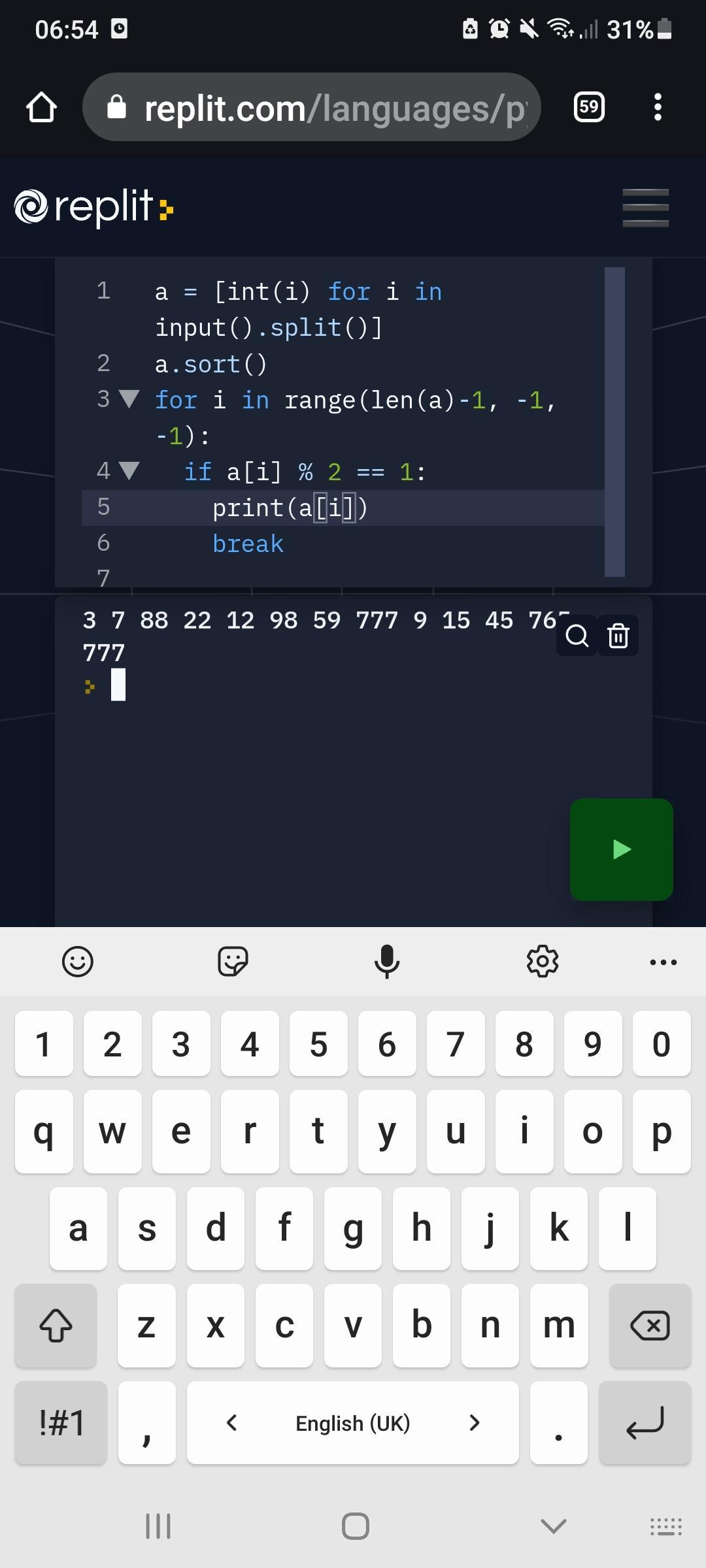Collapse the for loop on line 3
This screenshot has height=1568, width=706.
129,399
